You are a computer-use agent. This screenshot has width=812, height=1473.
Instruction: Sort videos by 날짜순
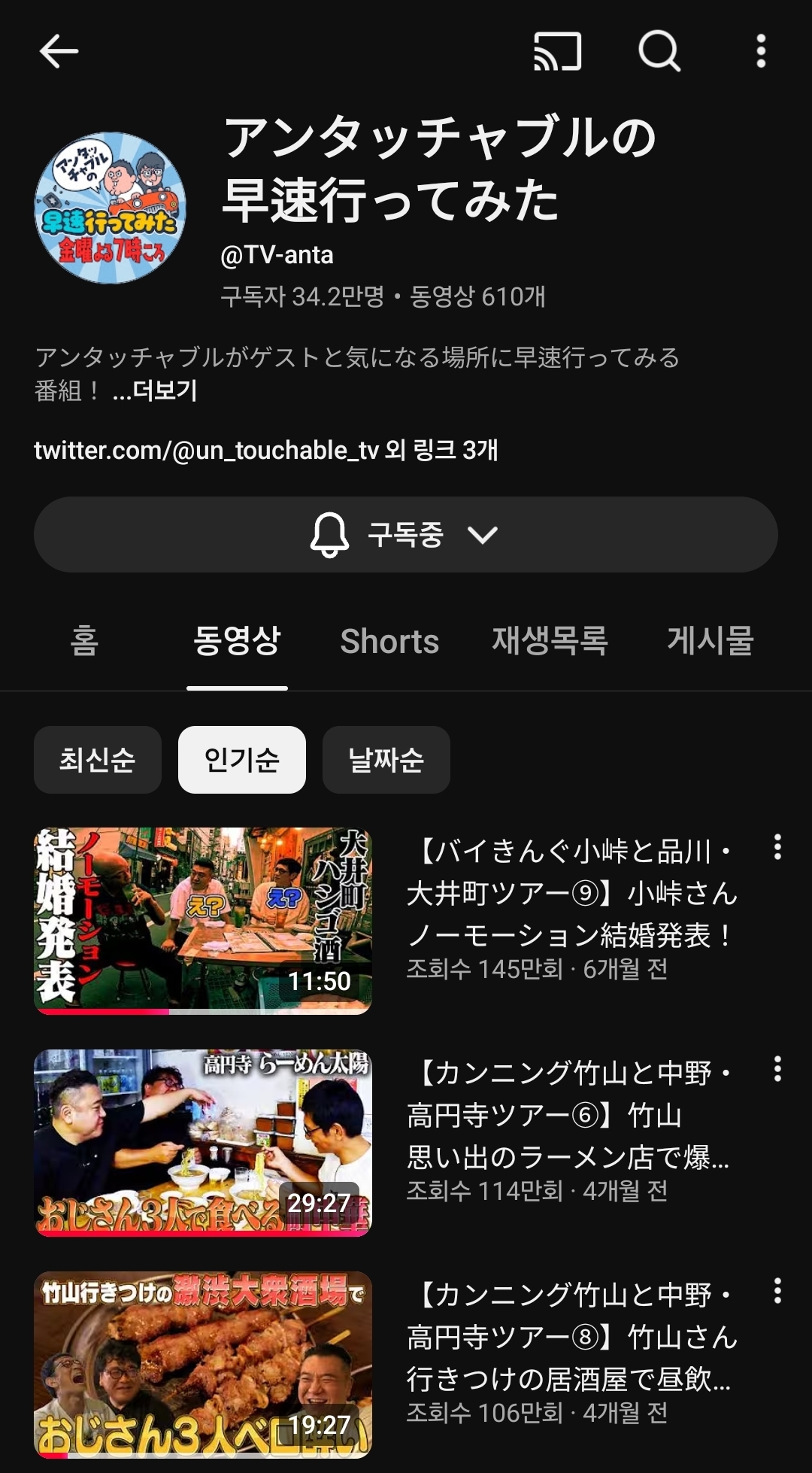pos(386,760)
